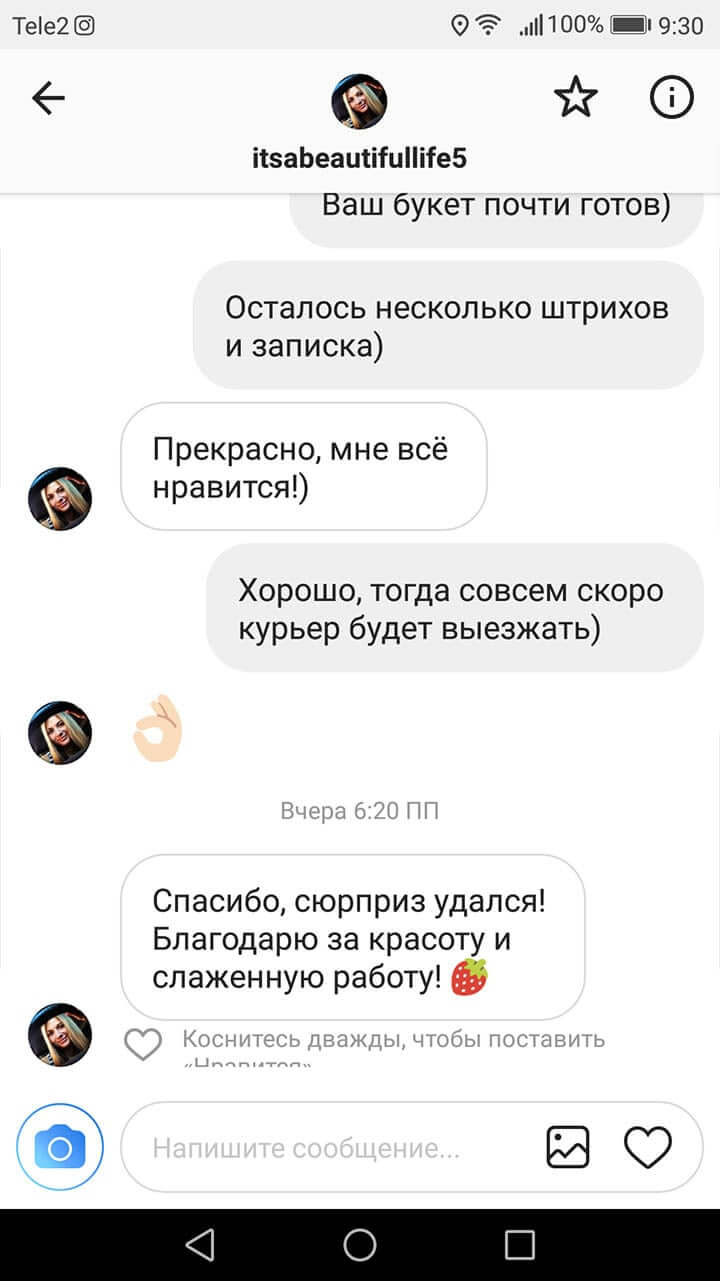Image resolution: width=720 pixels, height=1281 pixels.
Task: Open itsabeautifullife5 profile from header avatar
Action: click(x=359, y=101)
